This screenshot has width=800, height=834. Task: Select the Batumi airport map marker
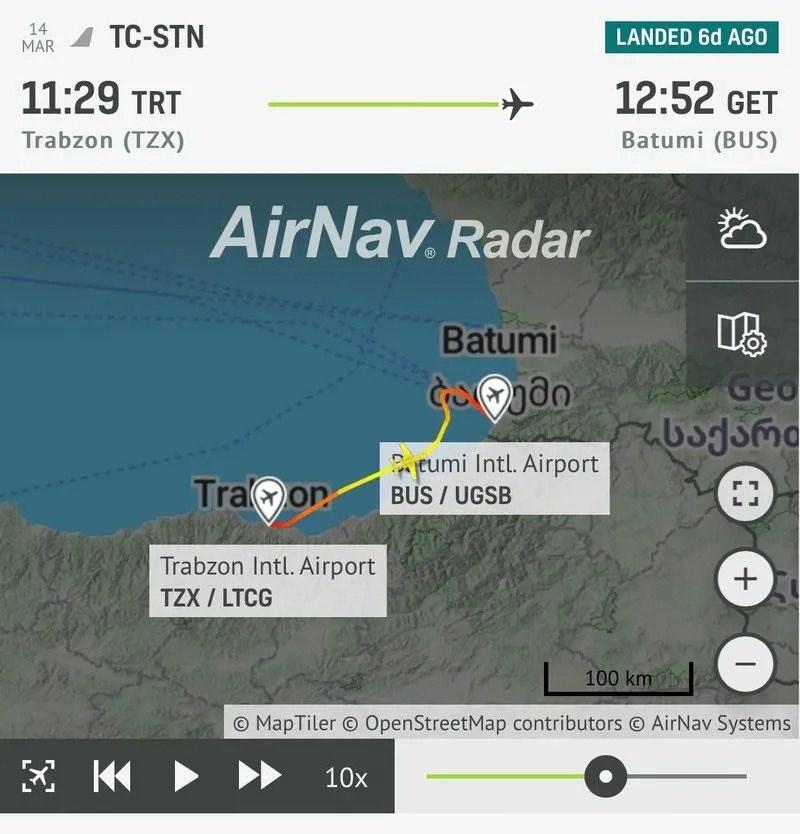tap(494, 395)
